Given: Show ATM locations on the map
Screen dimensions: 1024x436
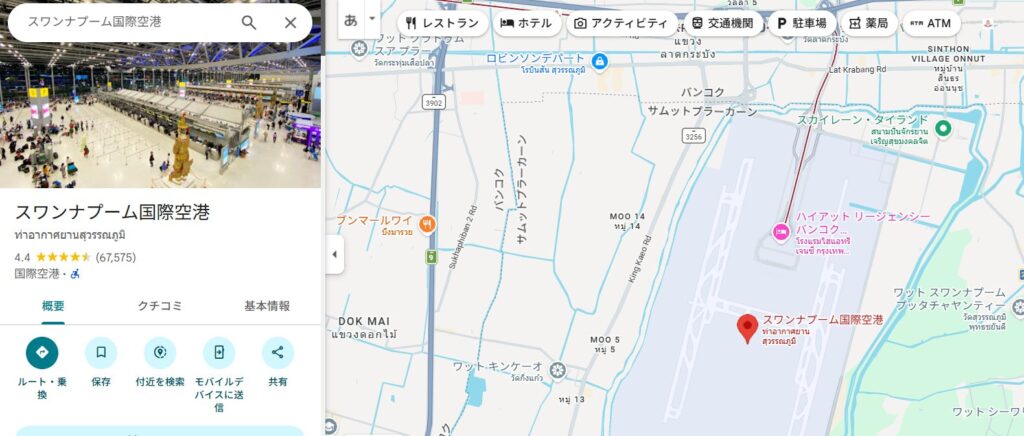Looking at the screenshot, I should pyautogui.click(x=931, y=23).
